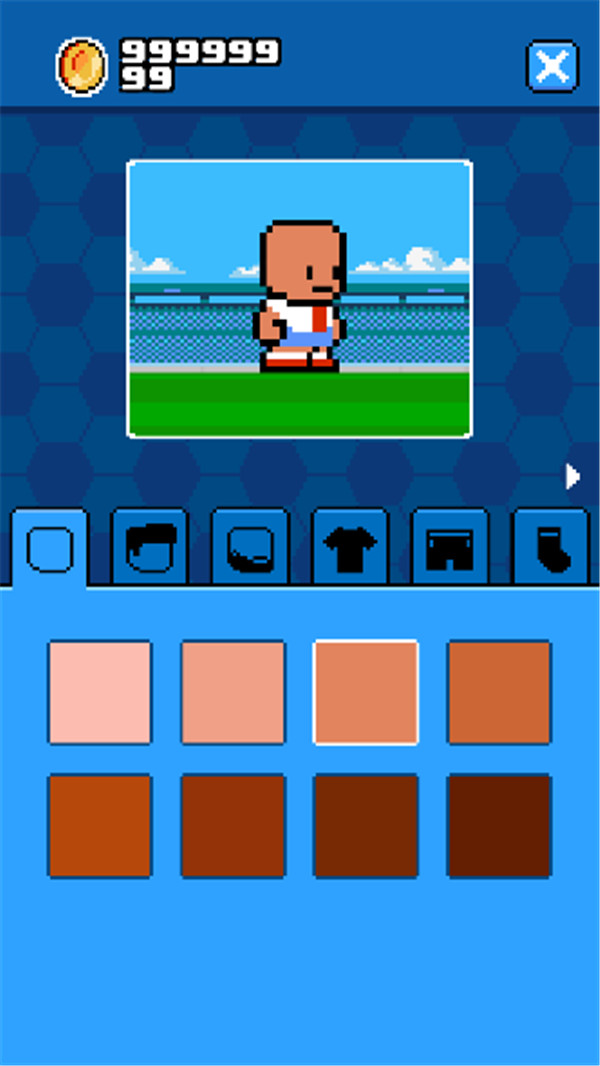600x1066 pixels.
Task: Select the reddish brown skin tone
Action: [233, 826]
